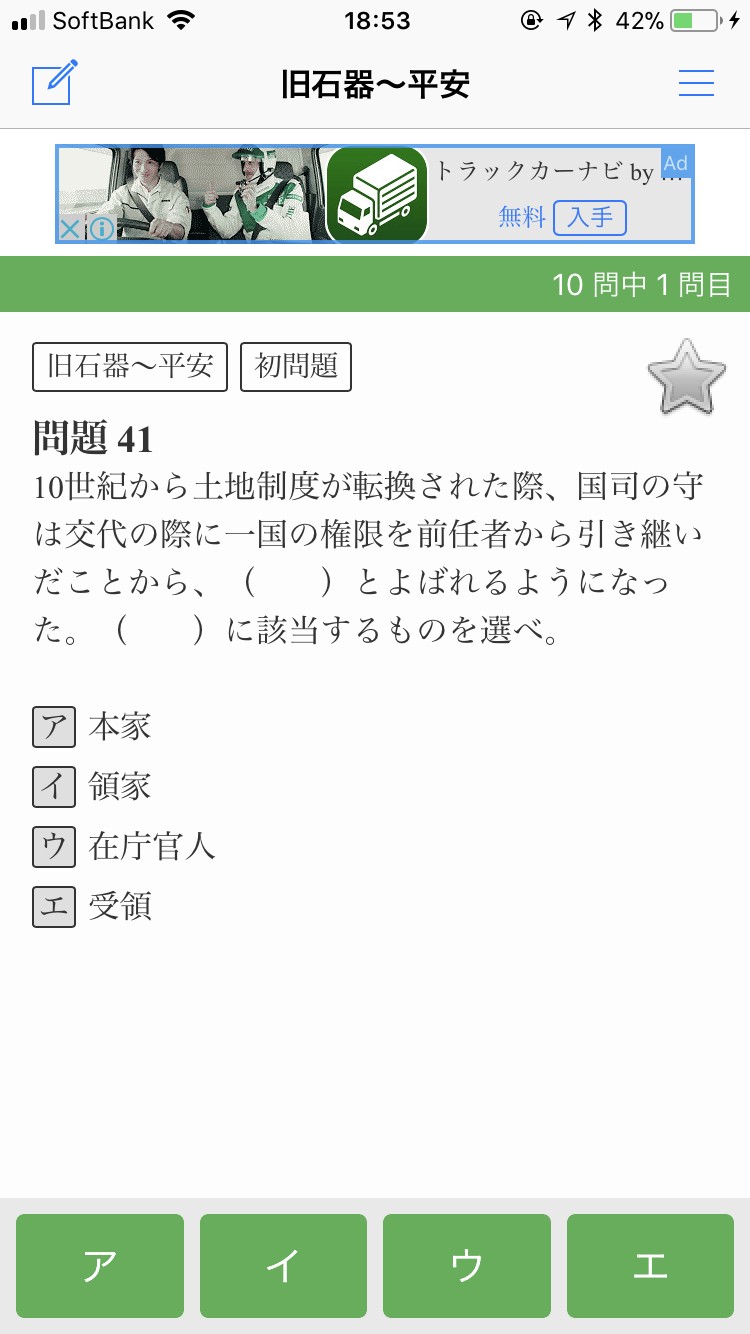Choose answer ウ at the bottom
750x1334 pixels.
point(467,1265)
